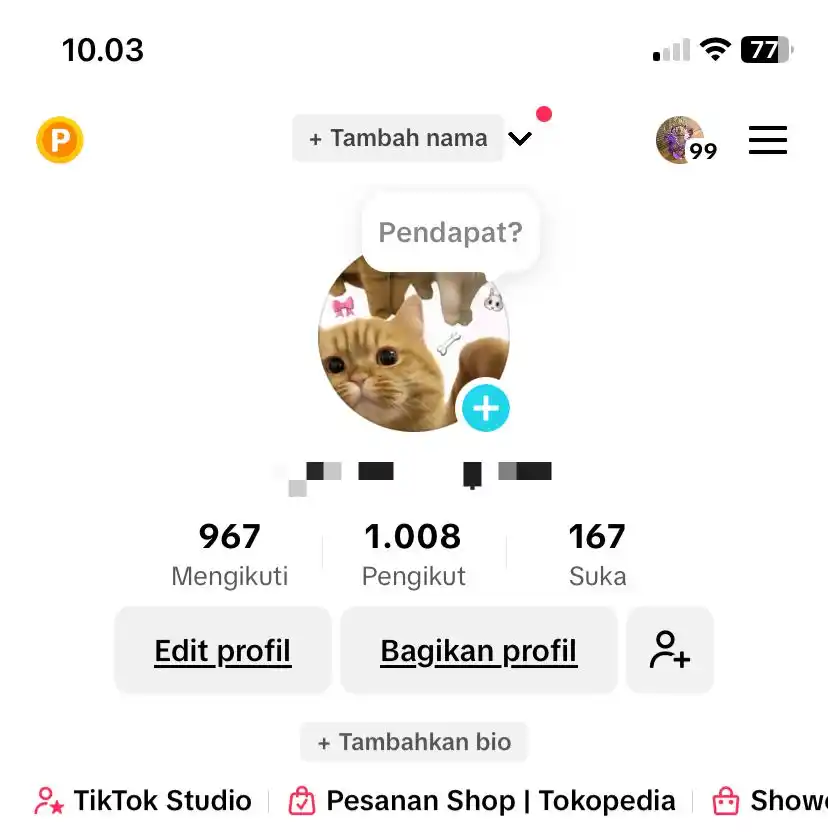Tap the Showcase shopping bag icon
The image size is (828, 839).
pos(728,800)
